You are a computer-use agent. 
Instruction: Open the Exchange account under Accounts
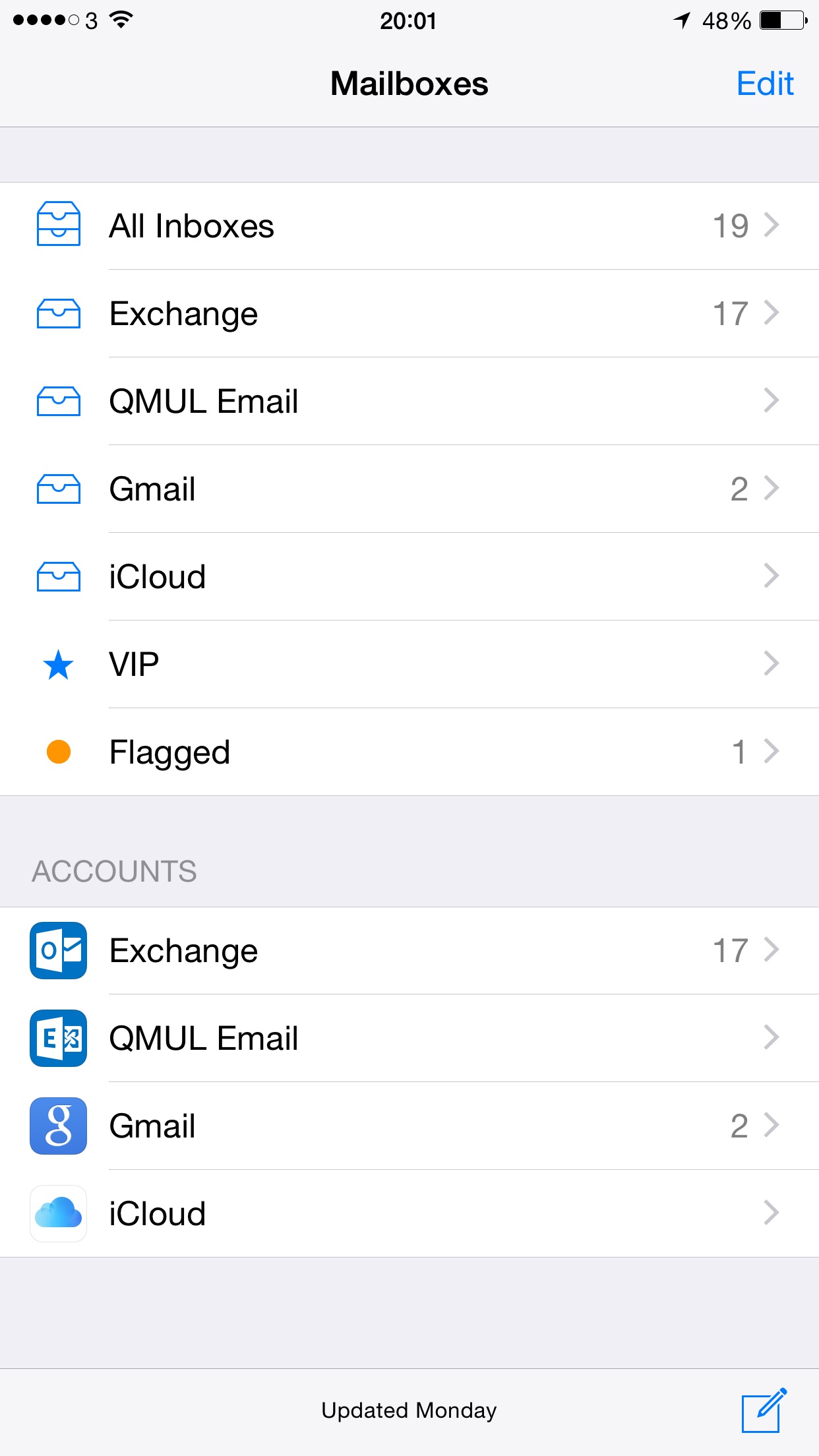tap(409, 950)
